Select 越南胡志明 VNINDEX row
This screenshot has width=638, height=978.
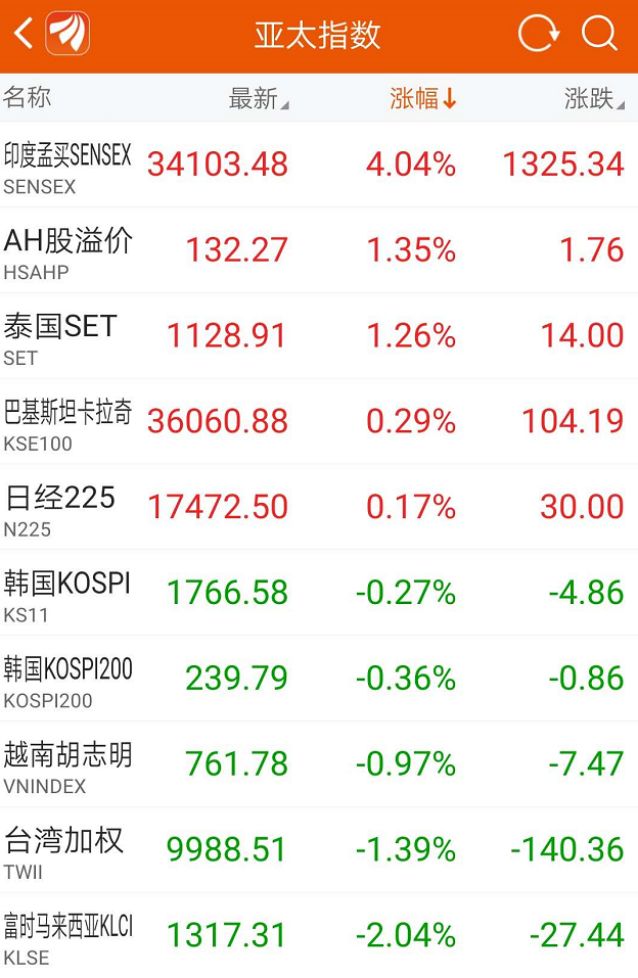tap(319, 765)
